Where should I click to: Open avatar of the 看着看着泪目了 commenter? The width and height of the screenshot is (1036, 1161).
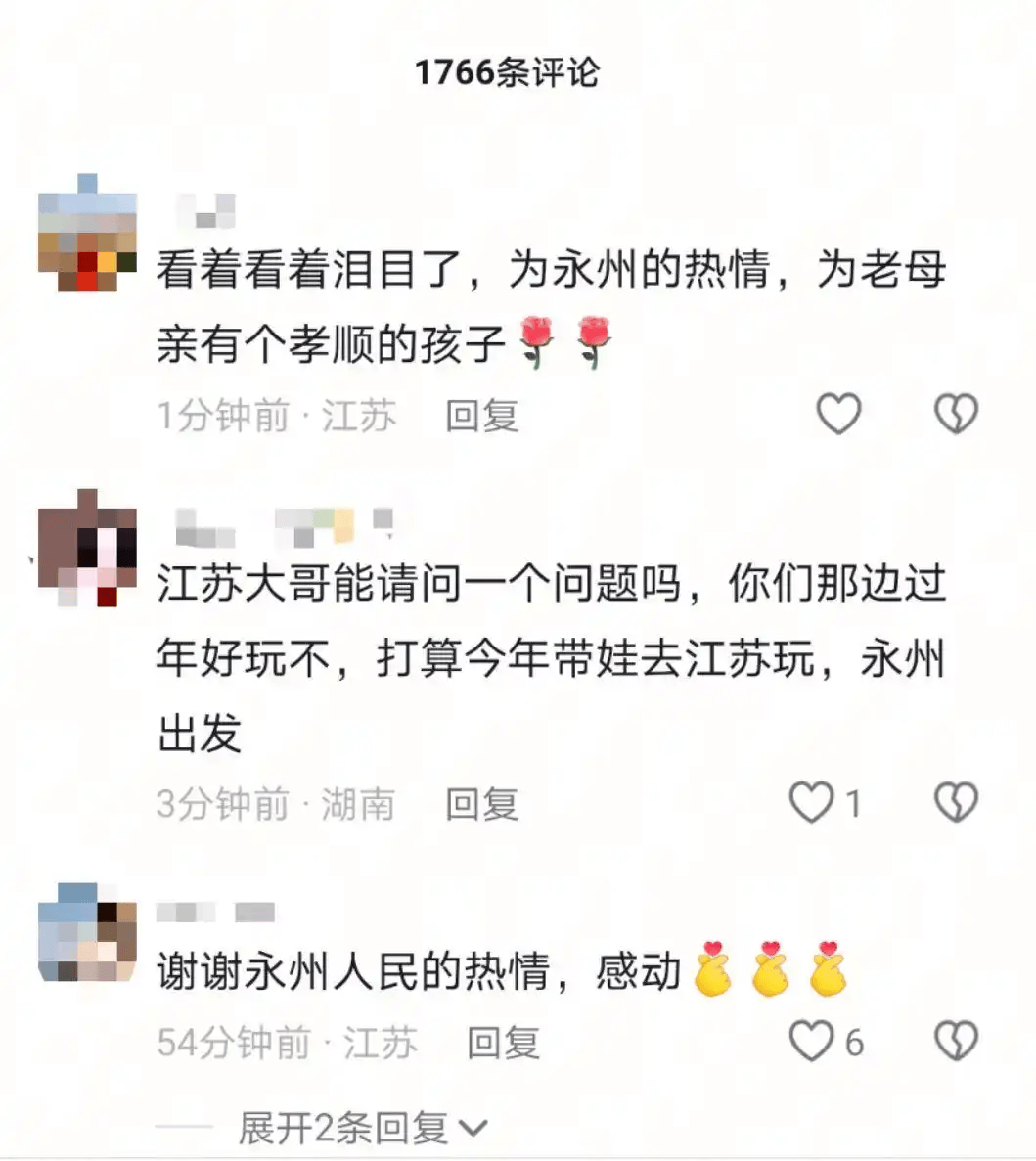[87, 235]
